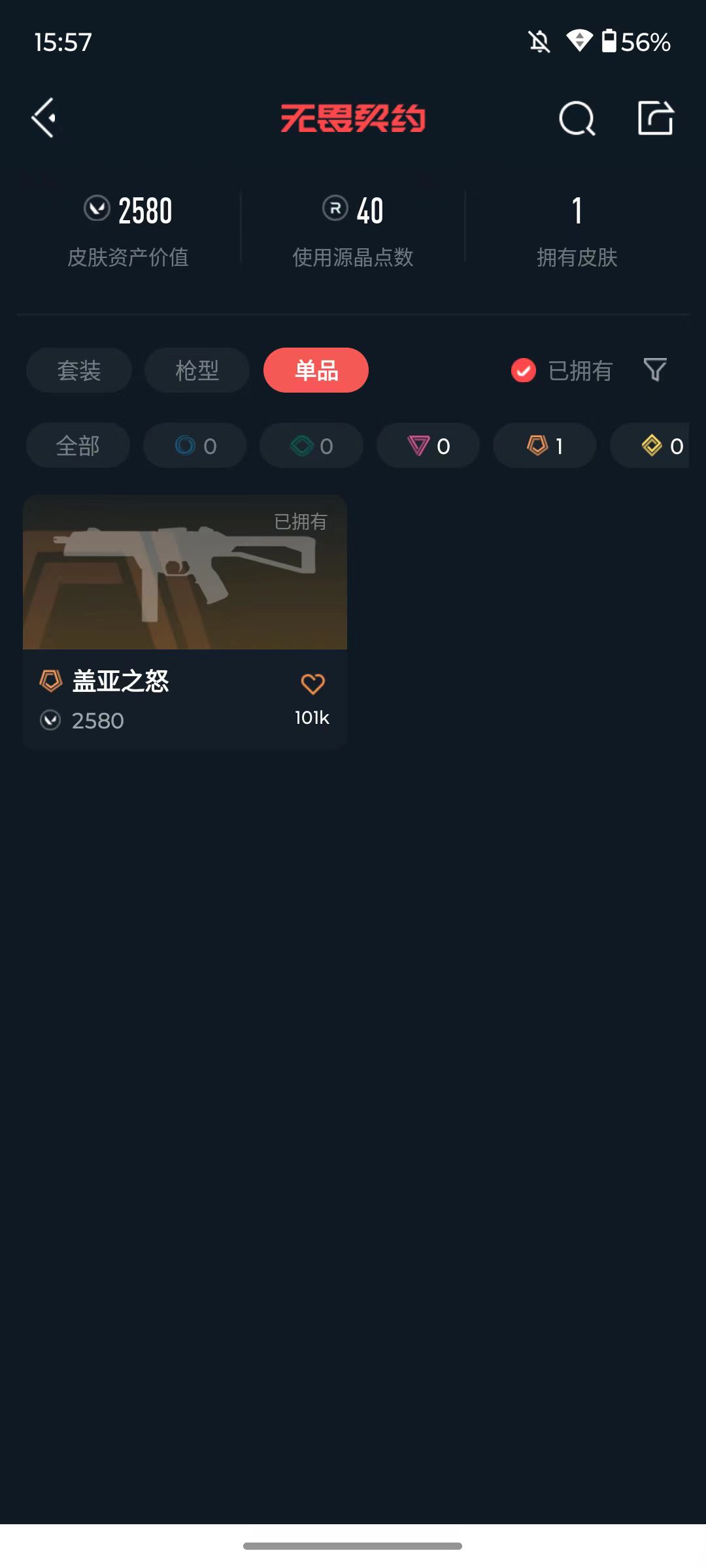Uncheck the 已拥有 filter
This screenshot has width=706, height=1568.
pyautogui.click(x=562, y=370)
